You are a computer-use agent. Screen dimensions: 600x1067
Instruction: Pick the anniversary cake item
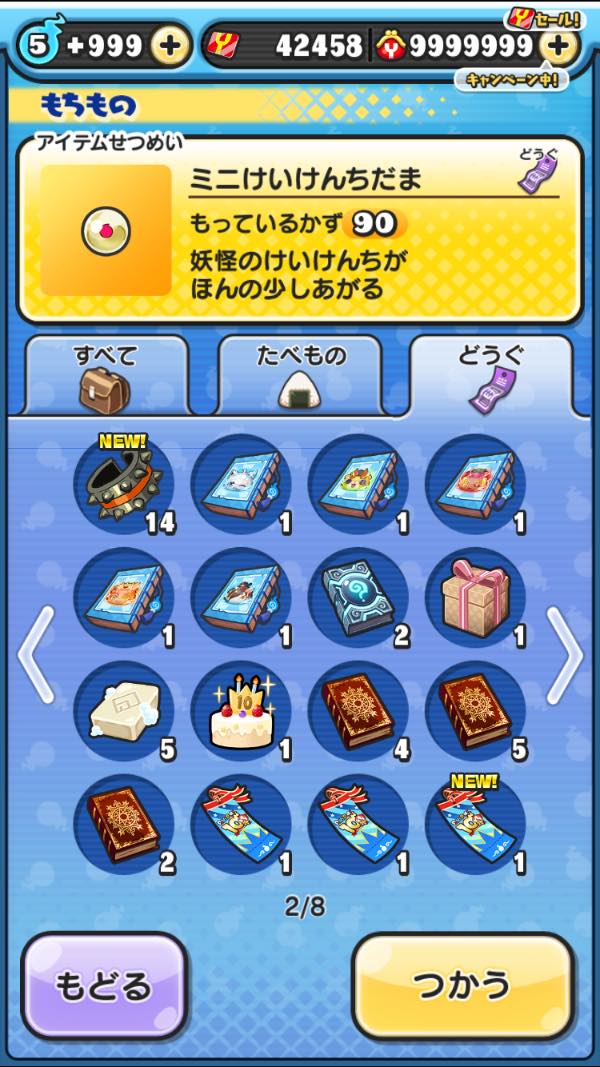(x=241, y=711)
